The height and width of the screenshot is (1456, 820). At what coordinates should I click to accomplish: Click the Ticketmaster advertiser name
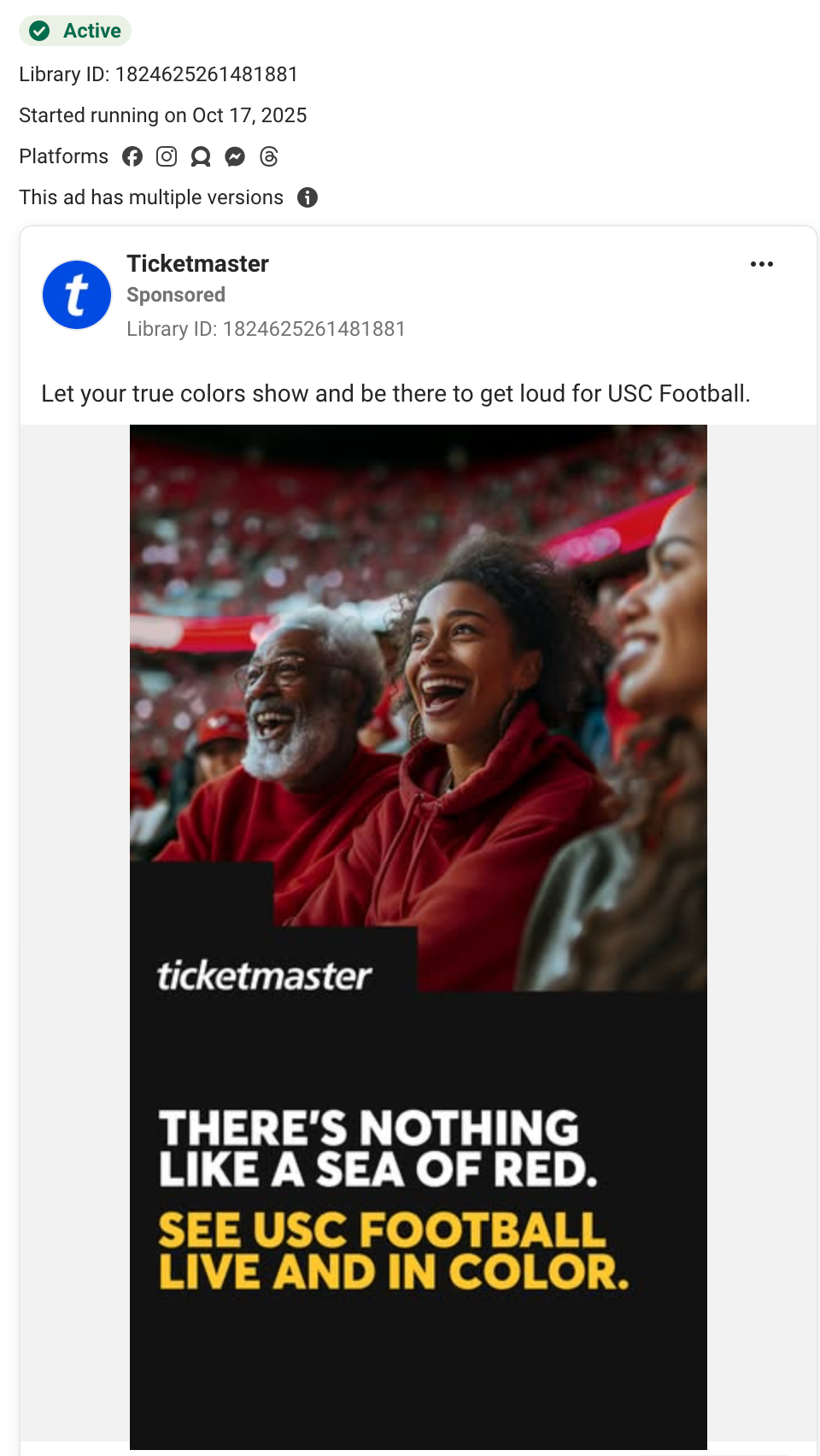tap(197, 264)
